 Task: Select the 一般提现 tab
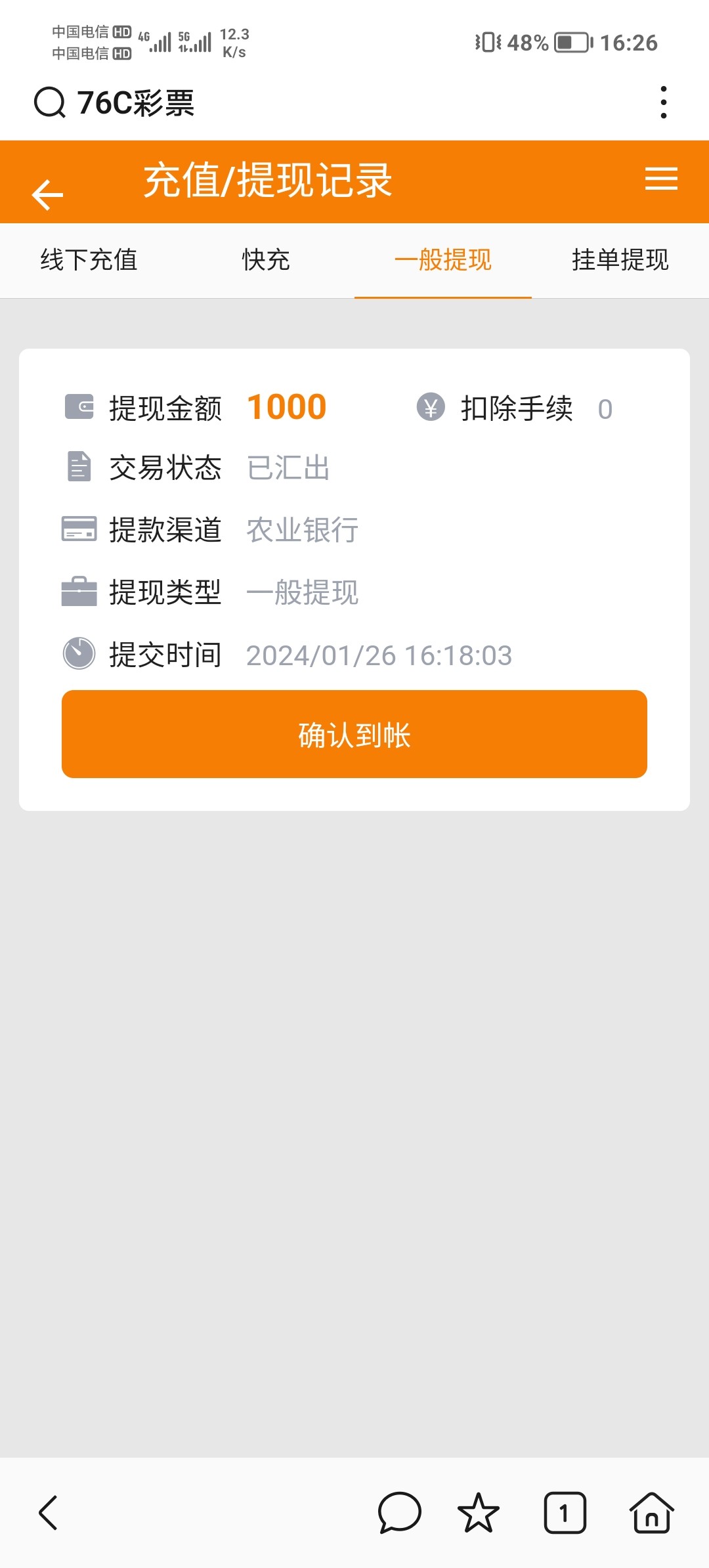click(x=443, y=260)
